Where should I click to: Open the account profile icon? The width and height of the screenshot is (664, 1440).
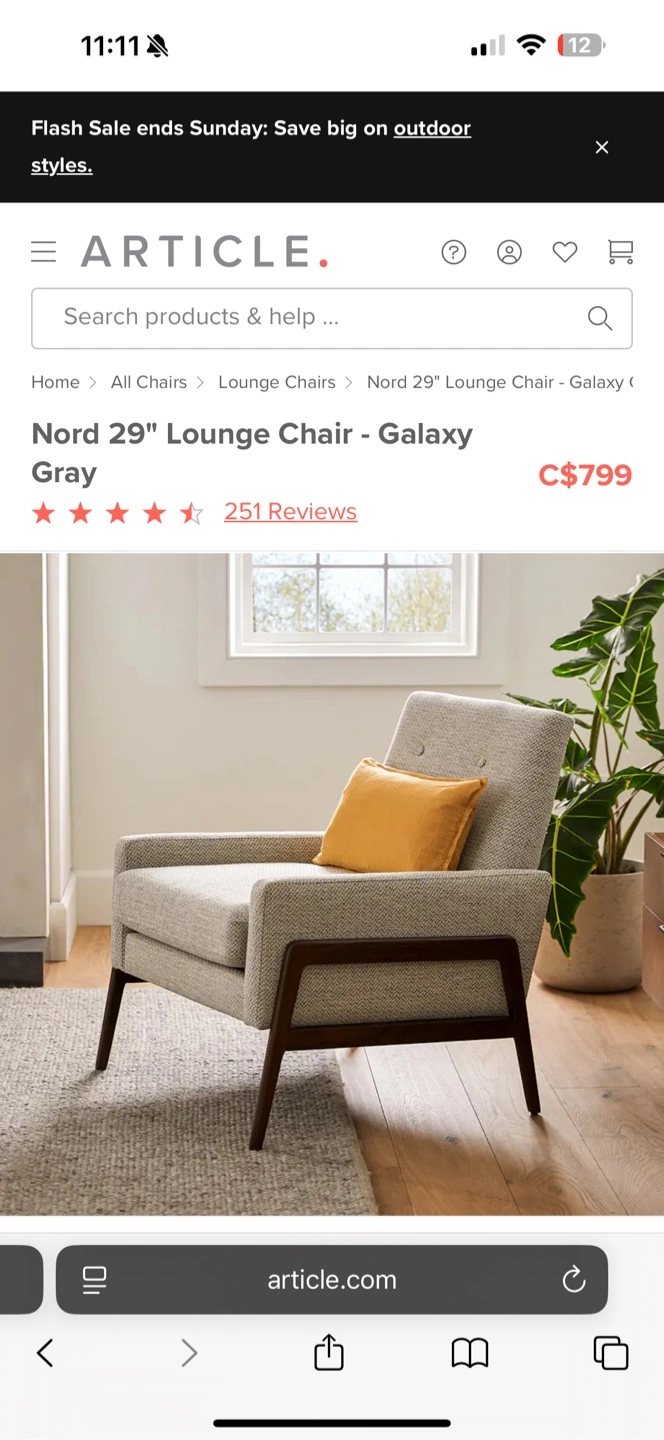pyautogui.click(x=510, y=252)
